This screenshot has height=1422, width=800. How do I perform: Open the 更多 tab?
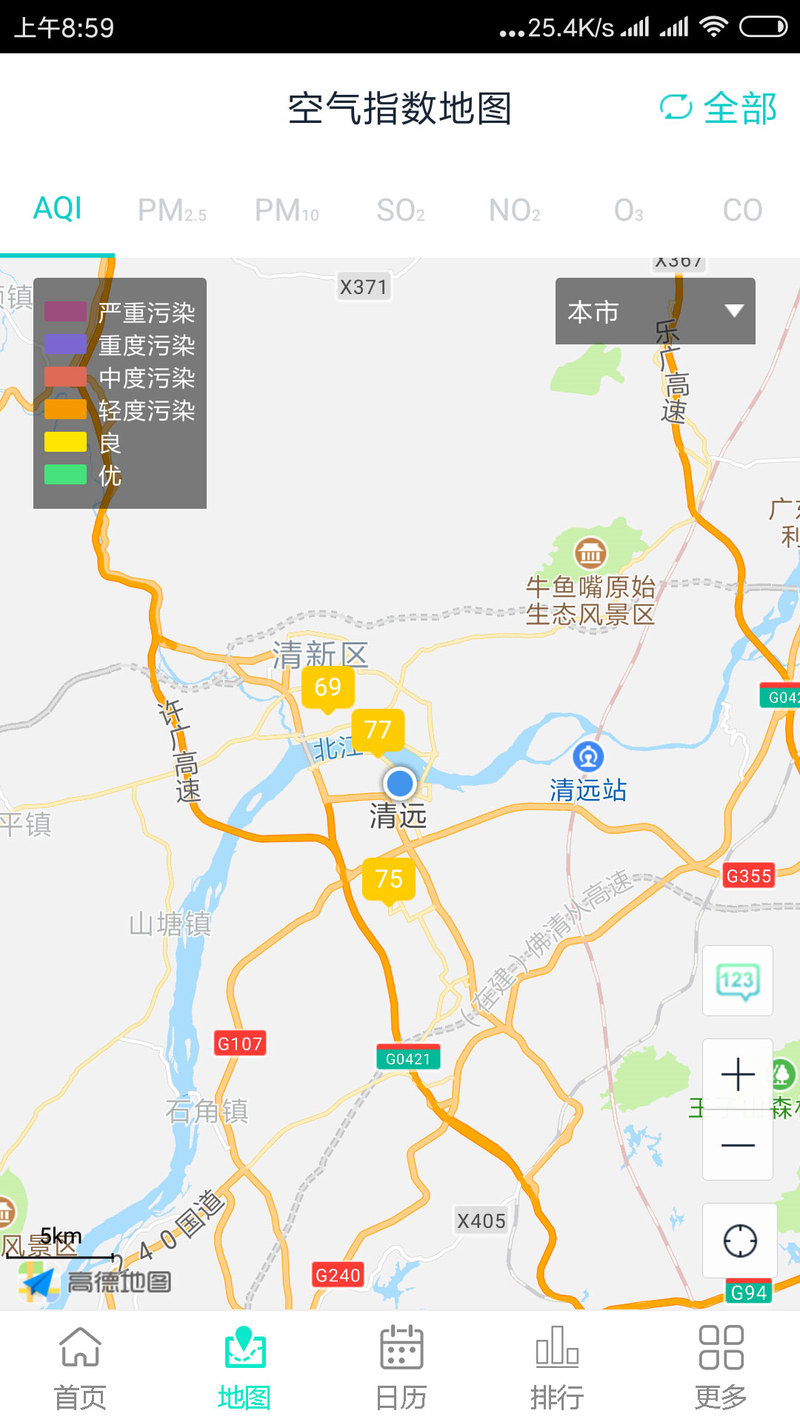click(721, 1367)
